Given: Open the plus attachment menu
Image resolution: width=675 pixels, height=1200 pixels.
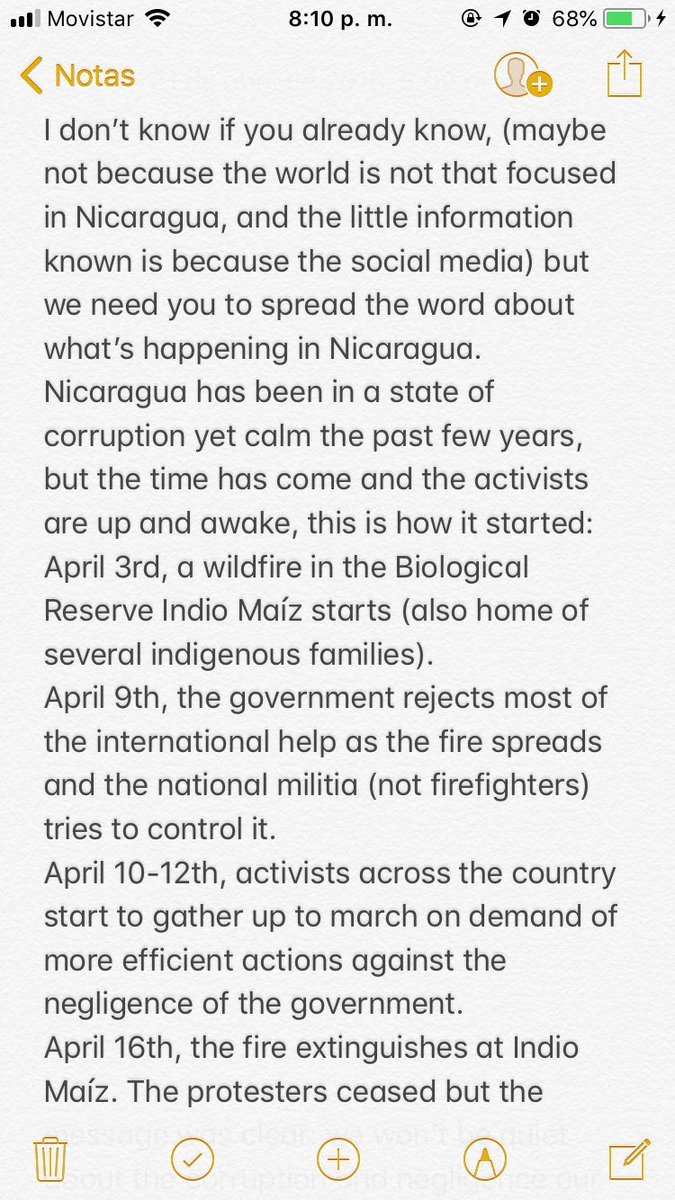Looking at the screenshot, I should [x=337, y=1160].
